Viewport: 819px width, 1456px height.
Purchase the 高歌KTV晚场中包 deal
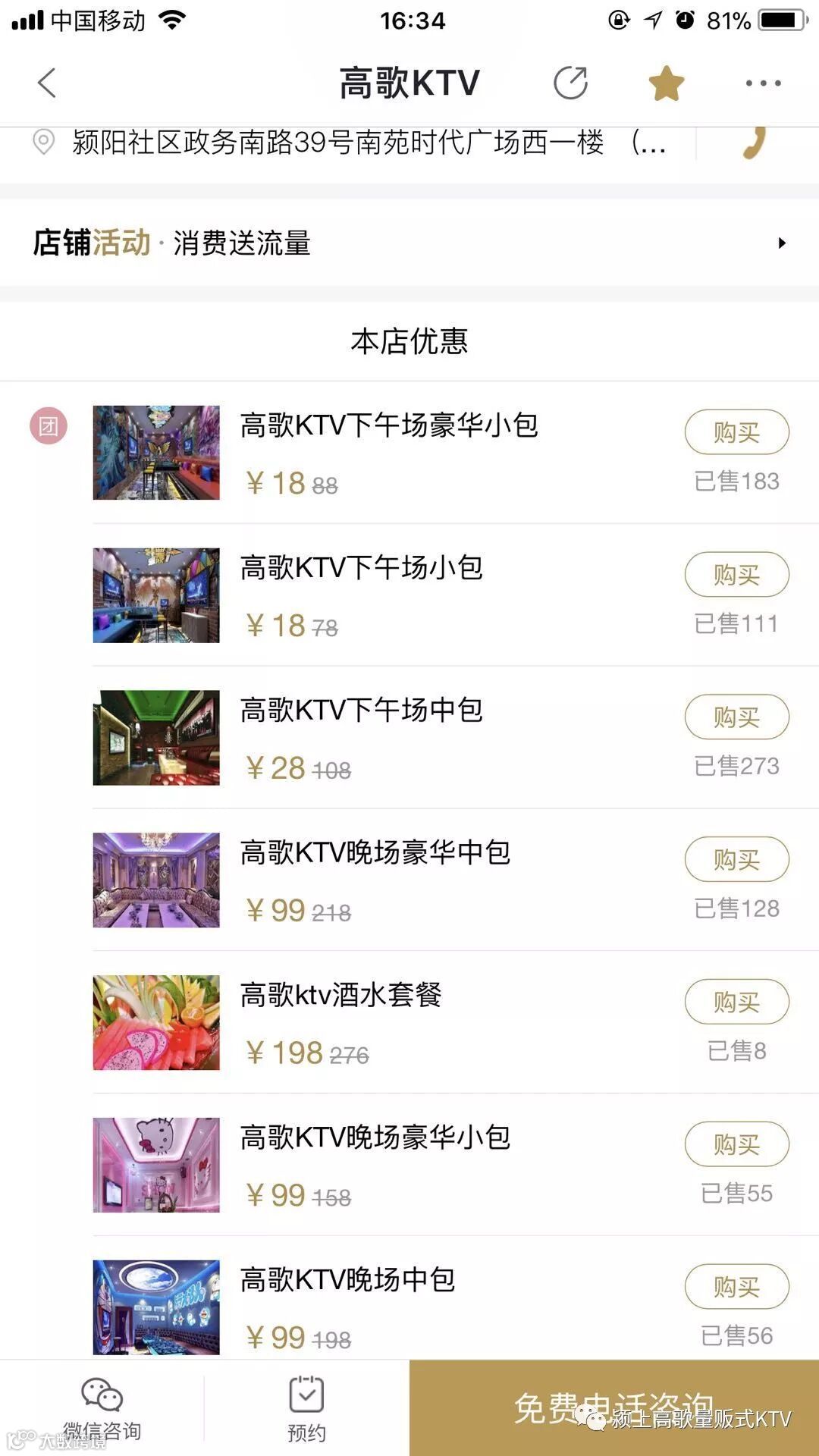point(736,1287)
